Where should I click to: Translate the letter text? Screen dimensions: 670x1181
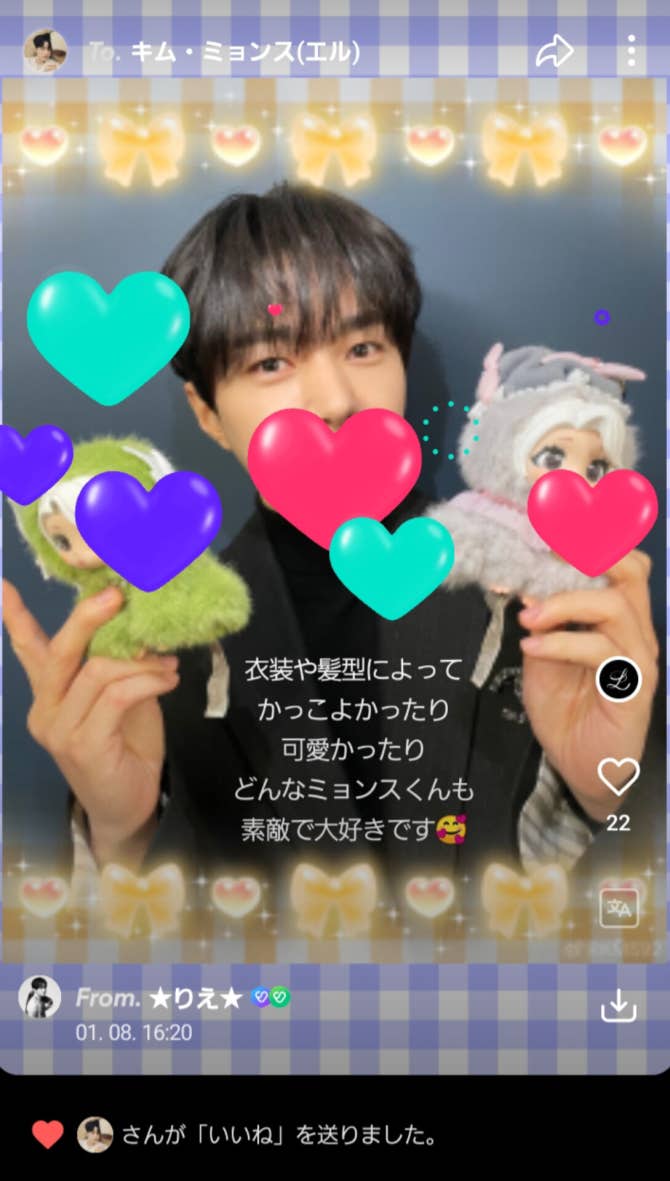point(618,907)
